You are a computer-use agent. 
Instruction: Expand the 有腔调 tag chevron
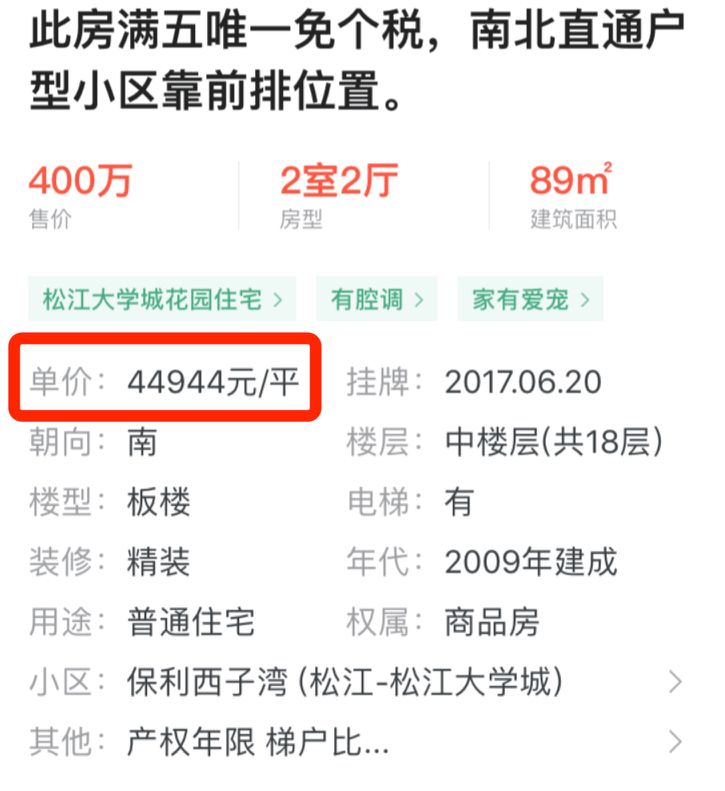[x=420, y=298]
